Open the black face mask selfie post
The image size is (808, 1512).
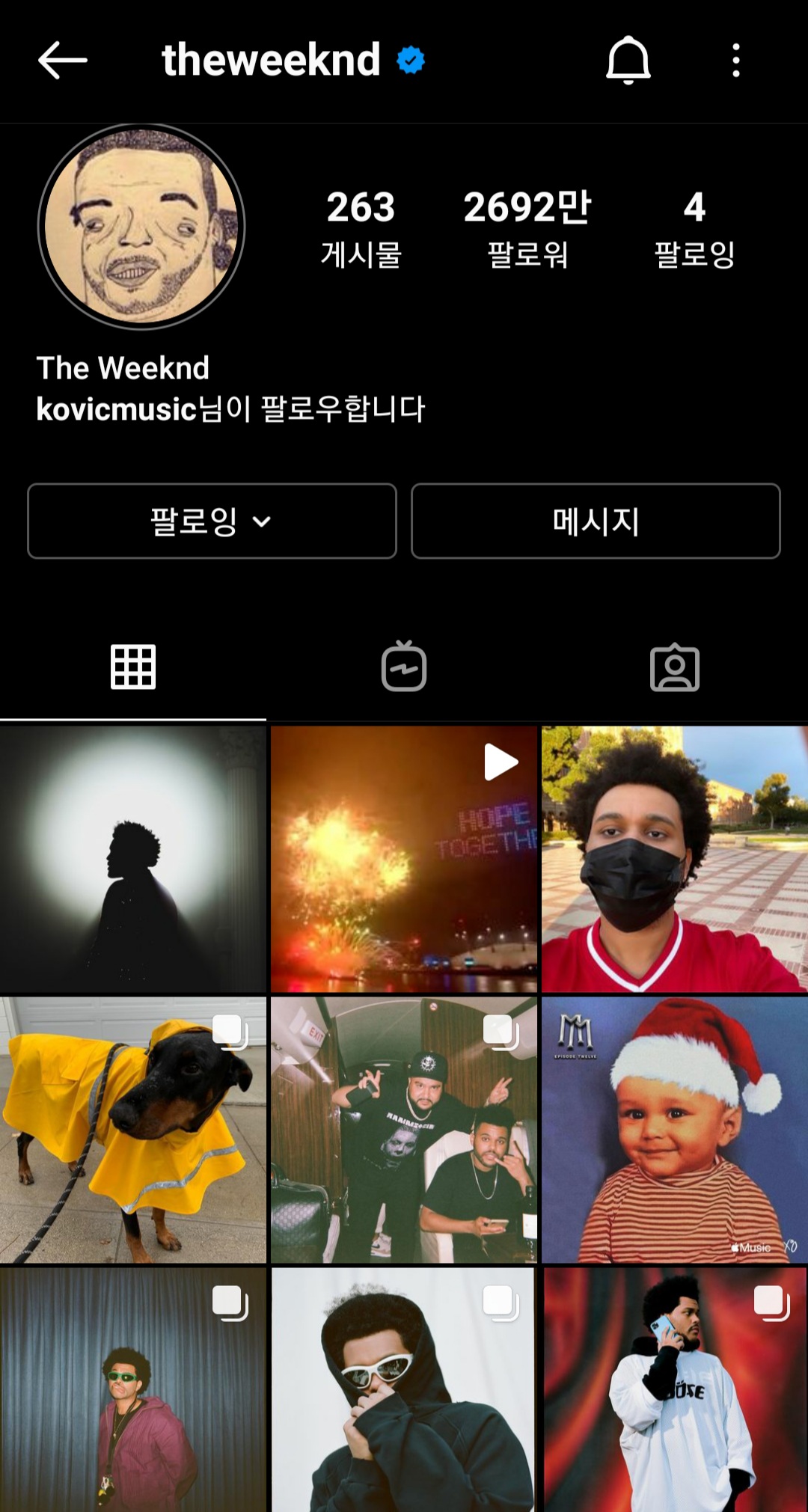tap(675, 859)
